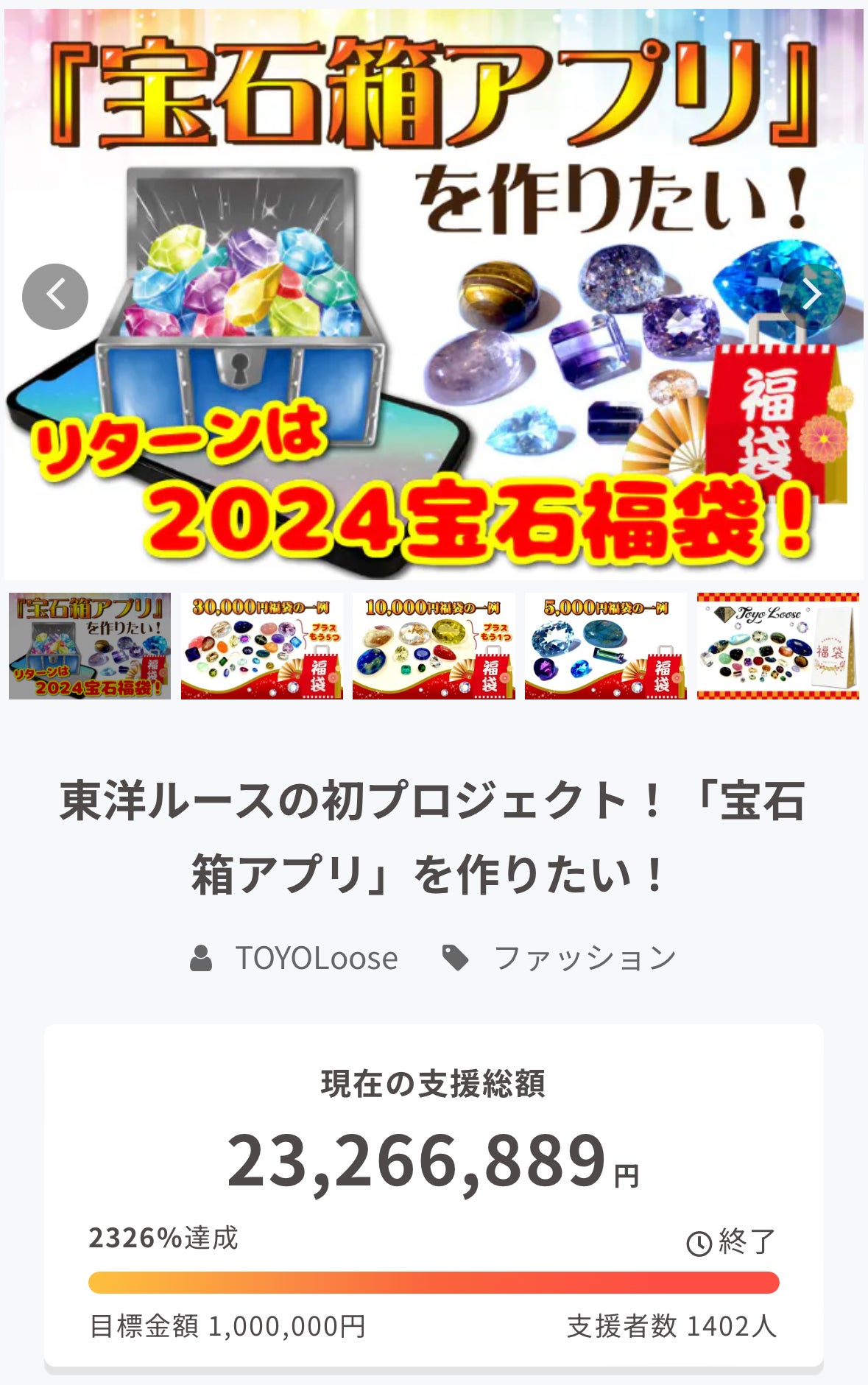The width and height of the screenshot is (868, 1385).
Task: Select the 10,000円福袋 example thumbnail
Action: pyautogui.click(x=434, y=646)
